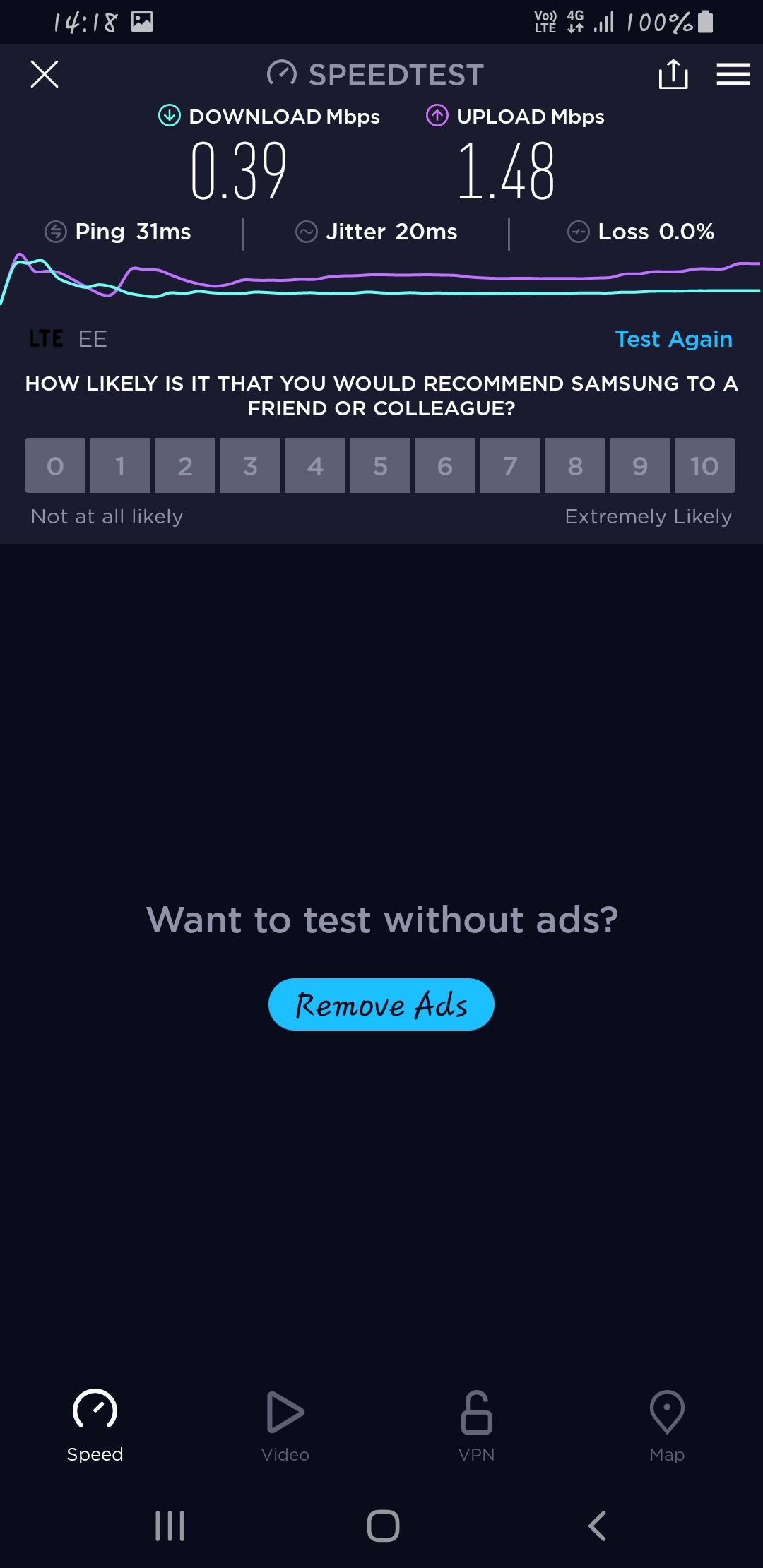Switch to the Video tab
763x1568 pixels.
[285, 1425]
